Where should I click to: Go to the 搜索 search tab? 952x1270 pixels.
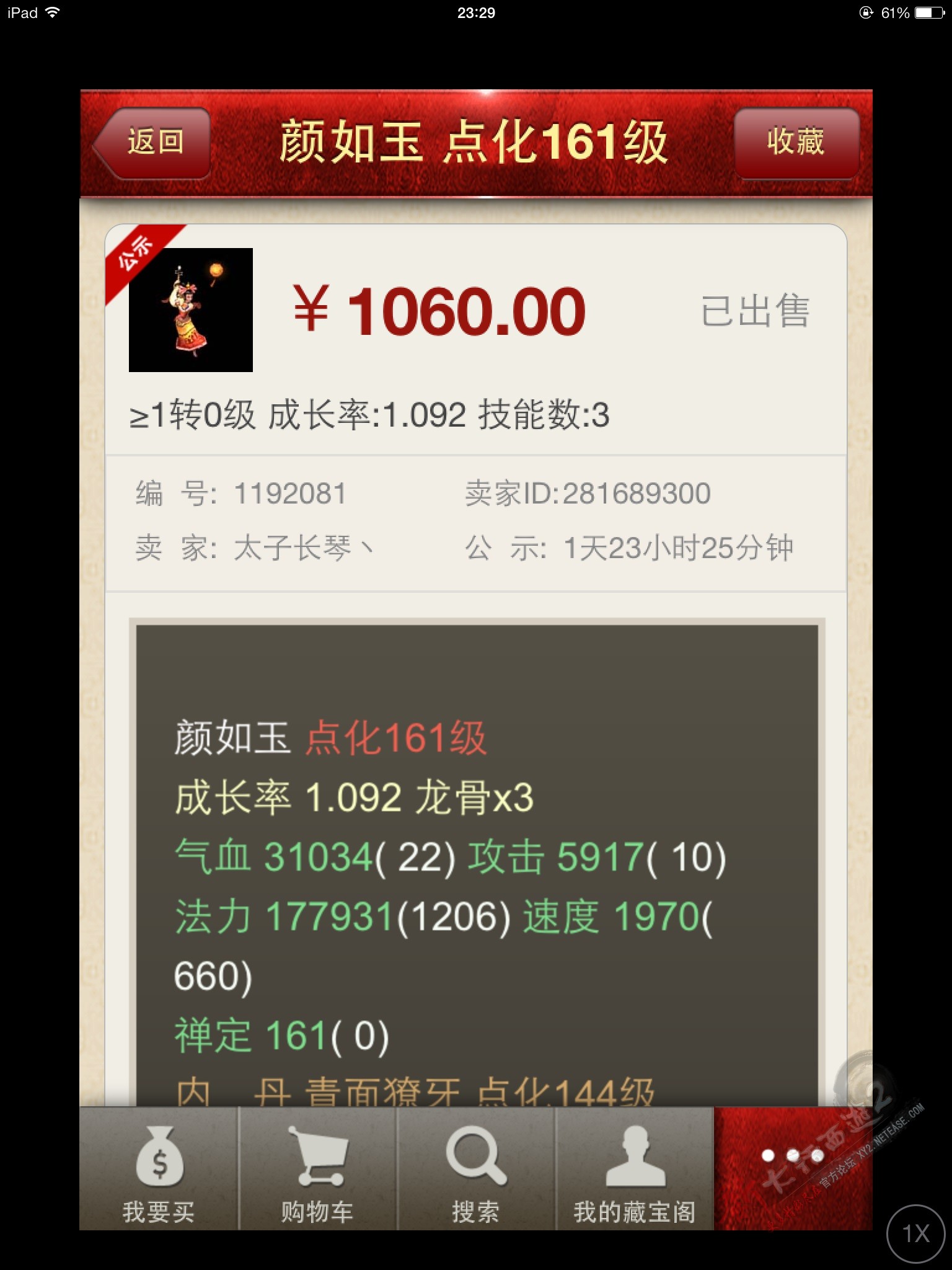pos(475,1170)
